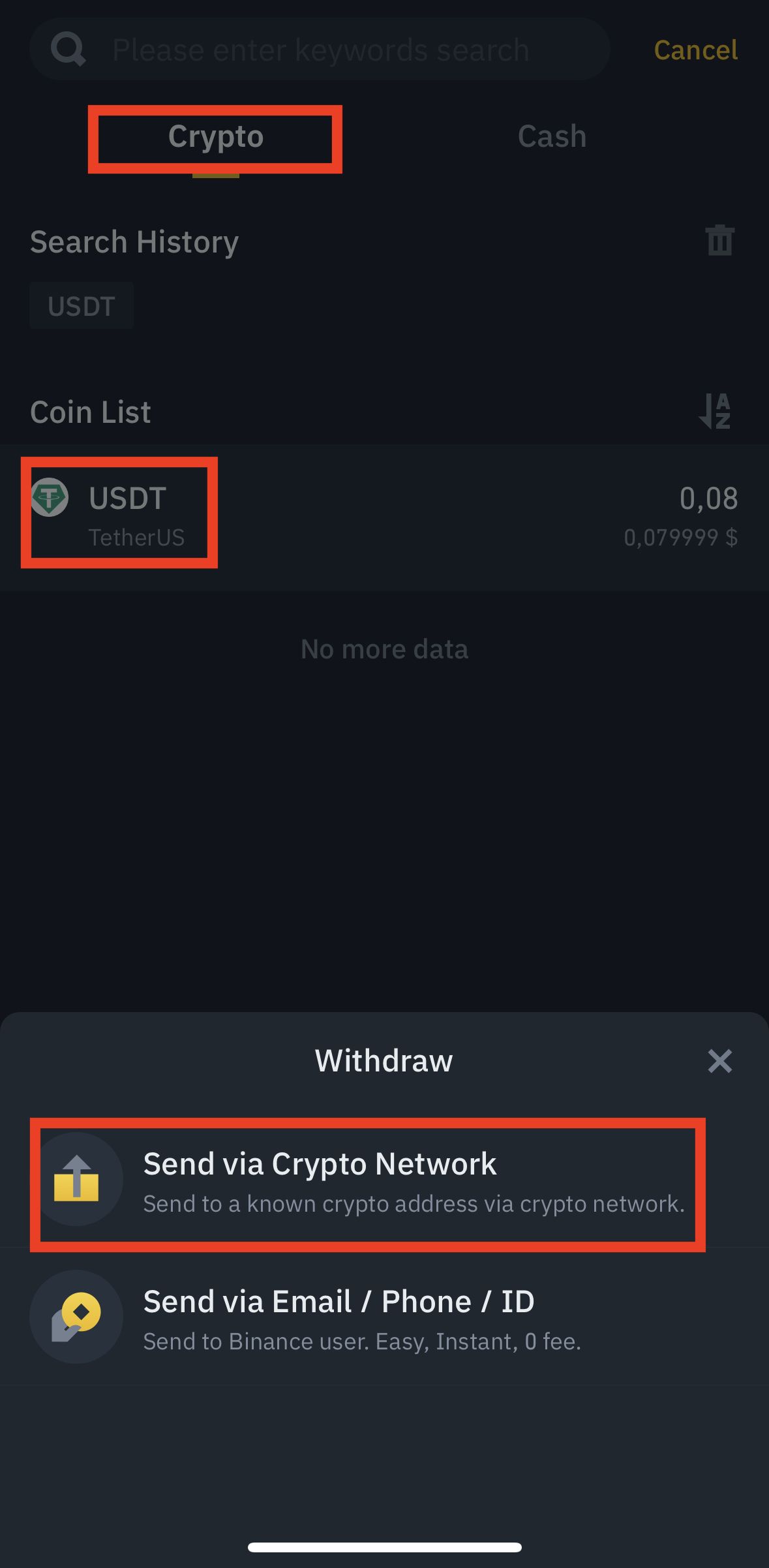
Task: Clear search history with trash icon
Action: pyautogui.click(x=720, y=241)
